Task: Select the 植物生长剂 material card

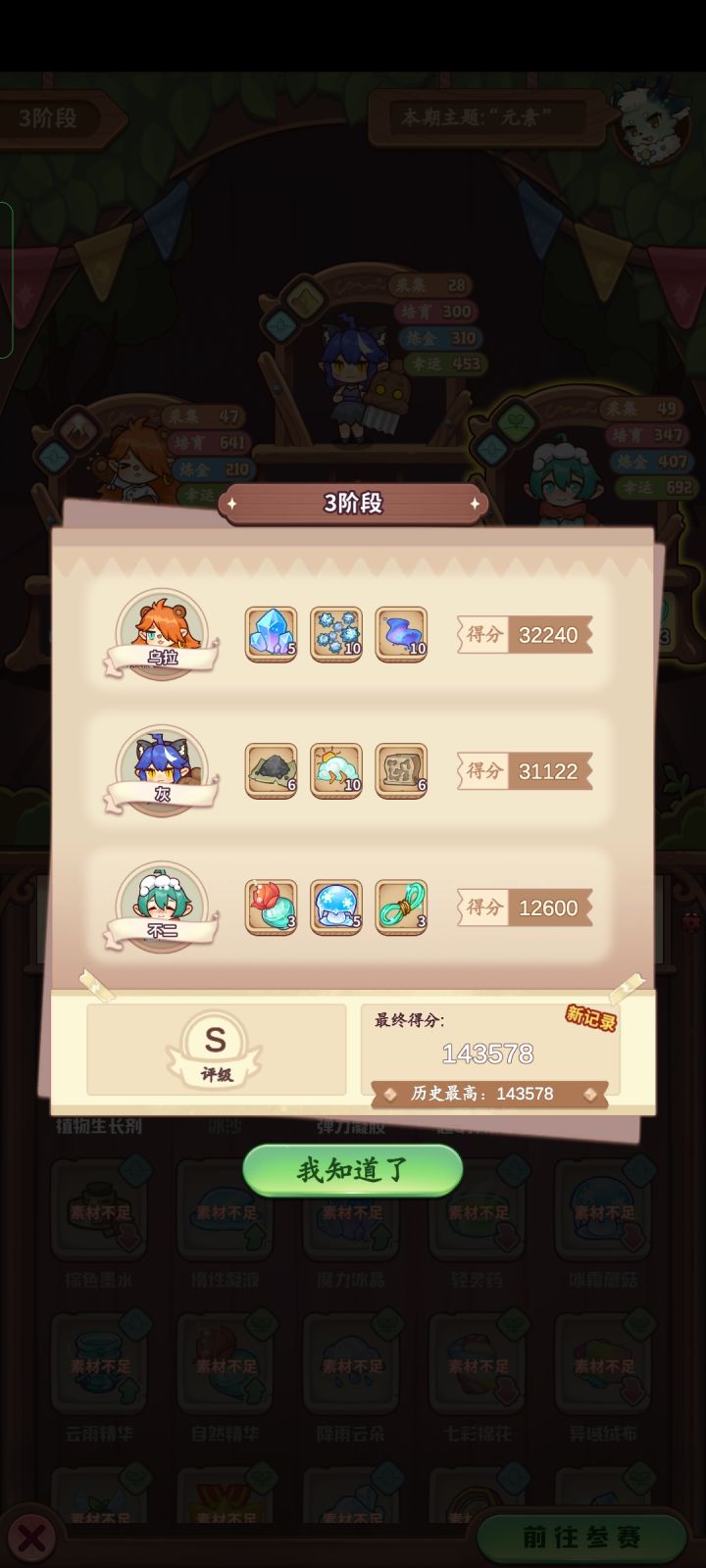Action: tap(98, 1127)
